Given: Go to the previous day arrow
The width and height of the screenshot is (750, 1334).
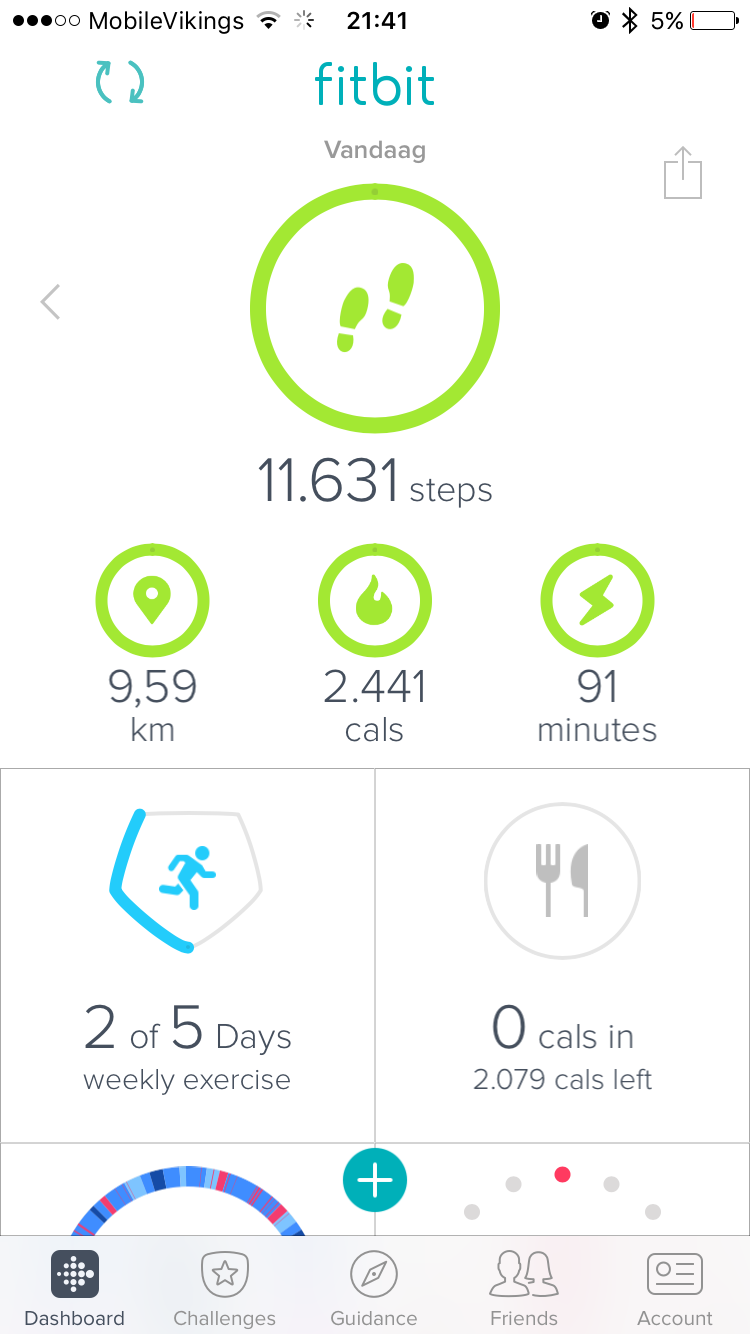Looking at the screenshot, I should (x=51, y=301).
